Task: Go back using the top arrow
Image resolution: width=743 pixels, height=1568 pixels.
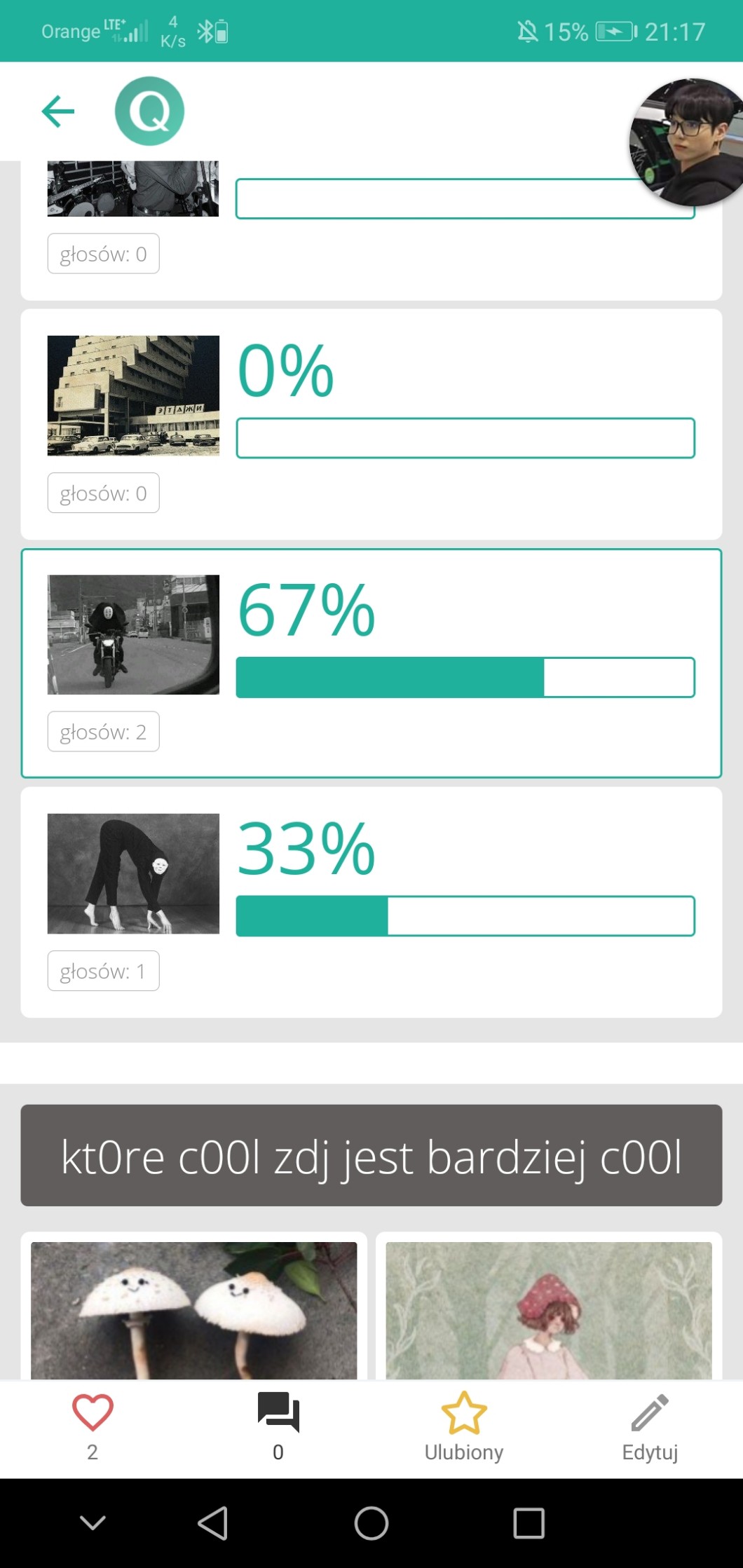Action: [x=57, y=111]
